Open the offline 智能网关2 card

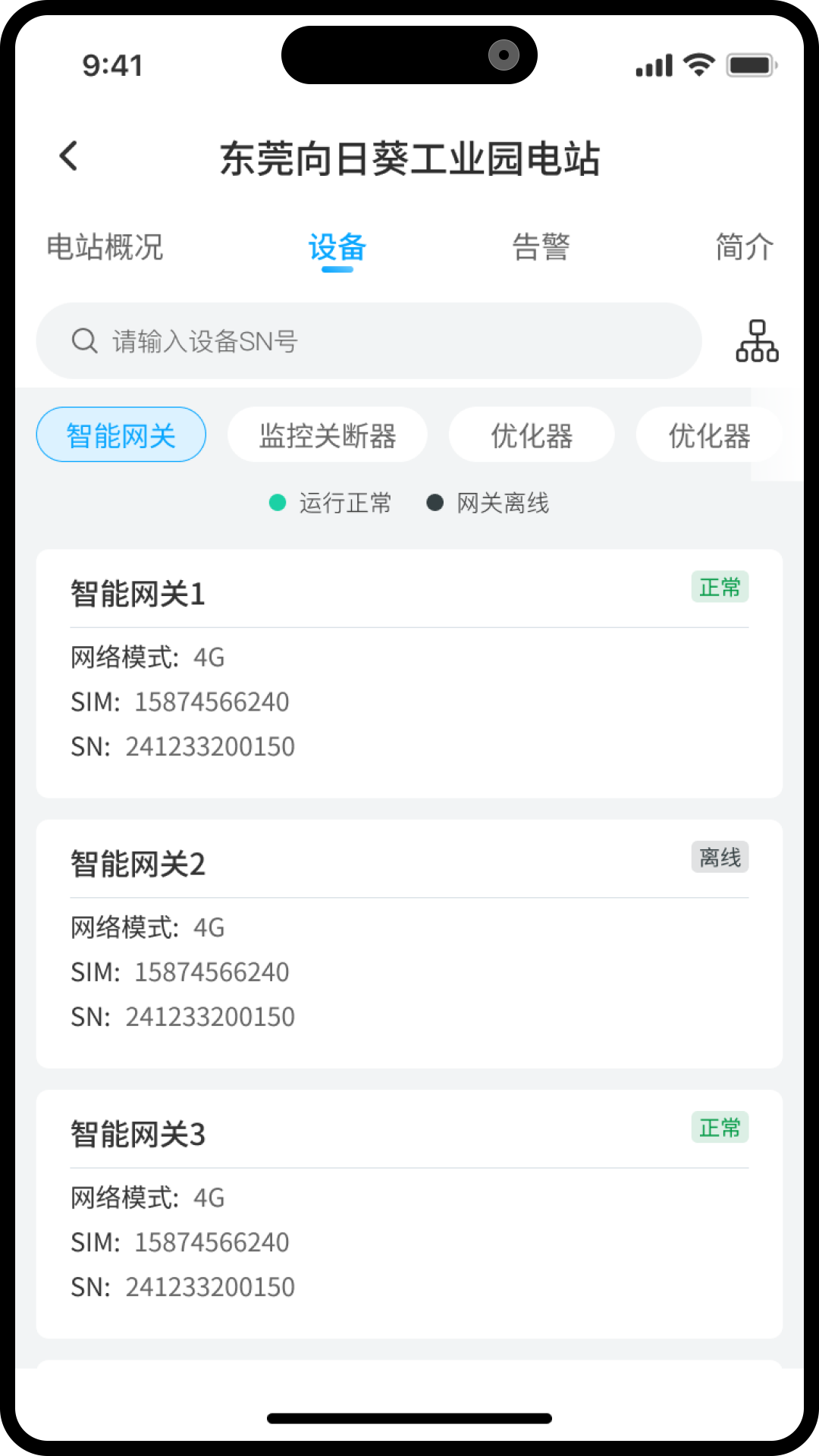[x=409, y=944]
